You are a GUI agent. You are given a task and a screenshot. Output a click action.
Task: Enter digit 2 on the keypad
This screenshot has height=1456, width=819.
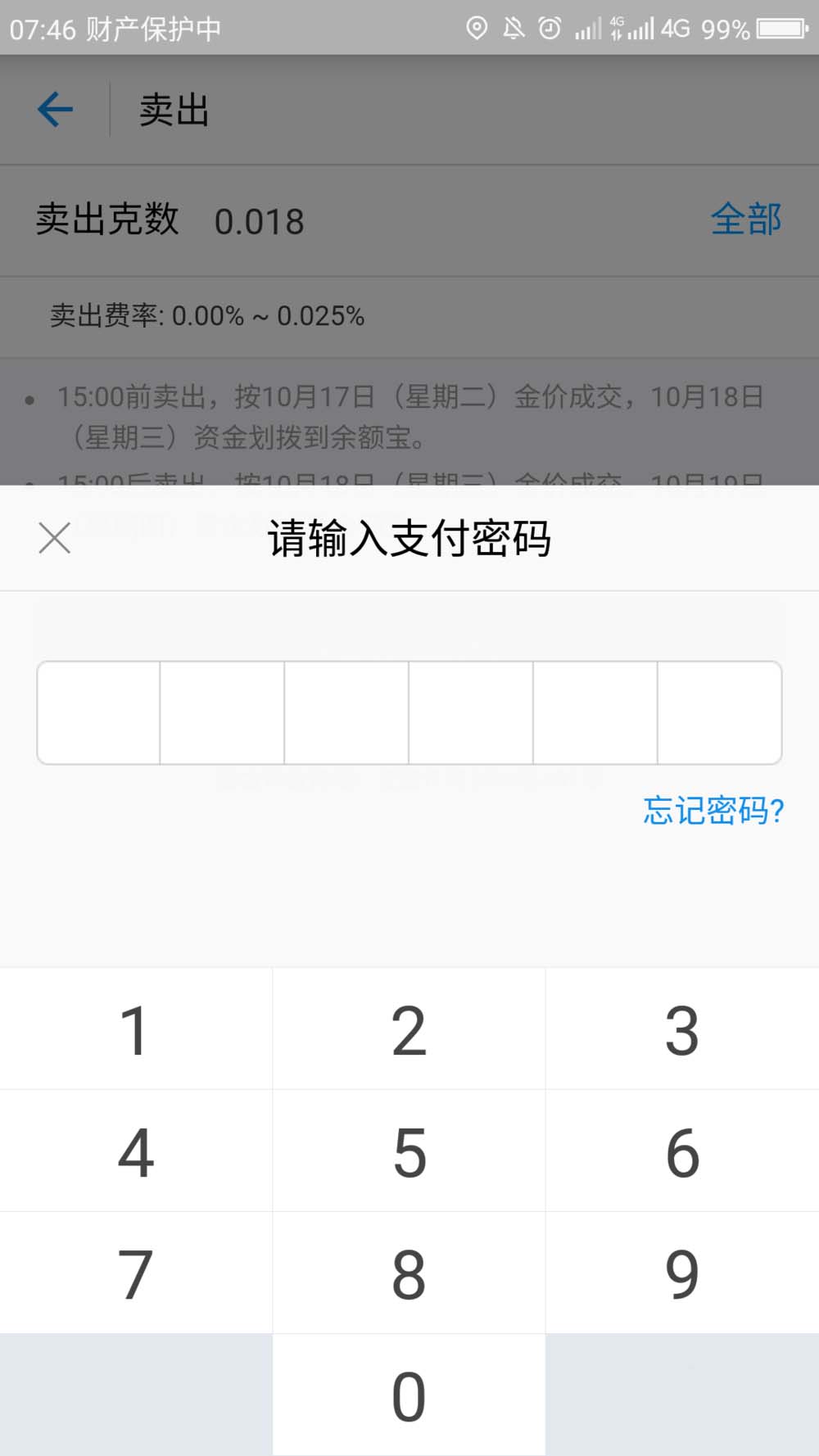tap(409, 1029)
